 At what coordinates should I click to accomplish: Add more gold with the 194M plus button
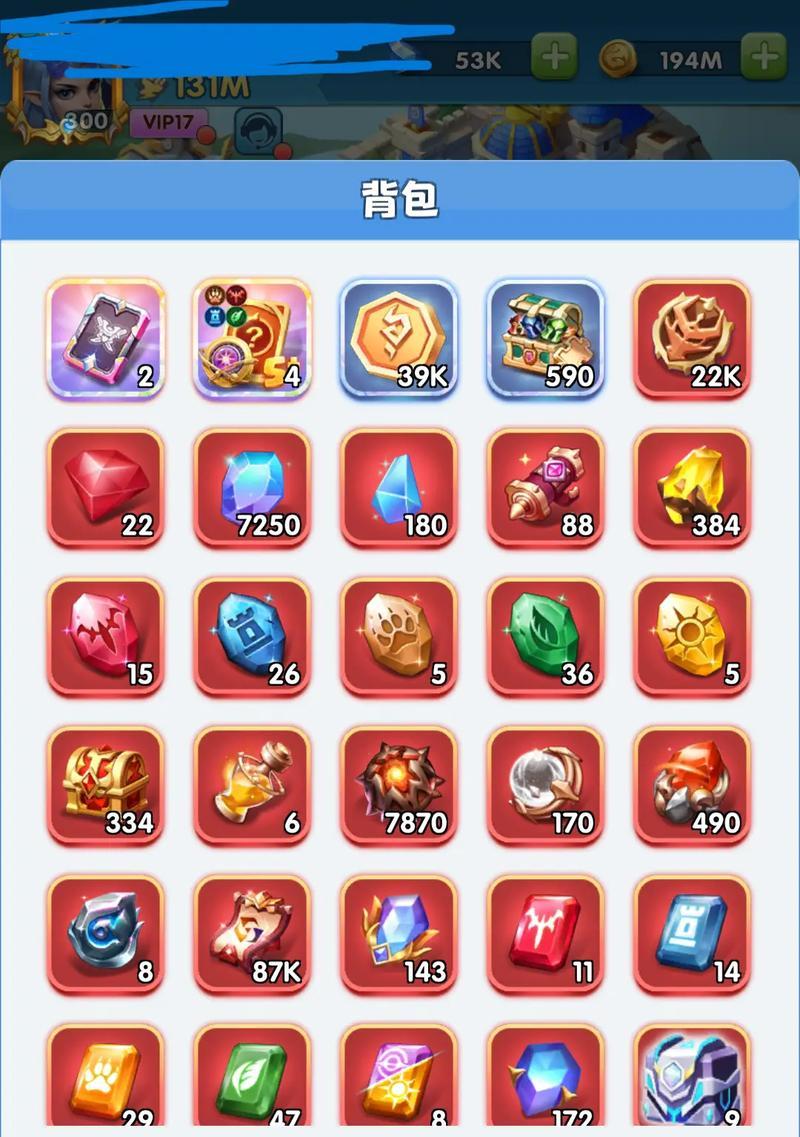click(x=765, y=57)
